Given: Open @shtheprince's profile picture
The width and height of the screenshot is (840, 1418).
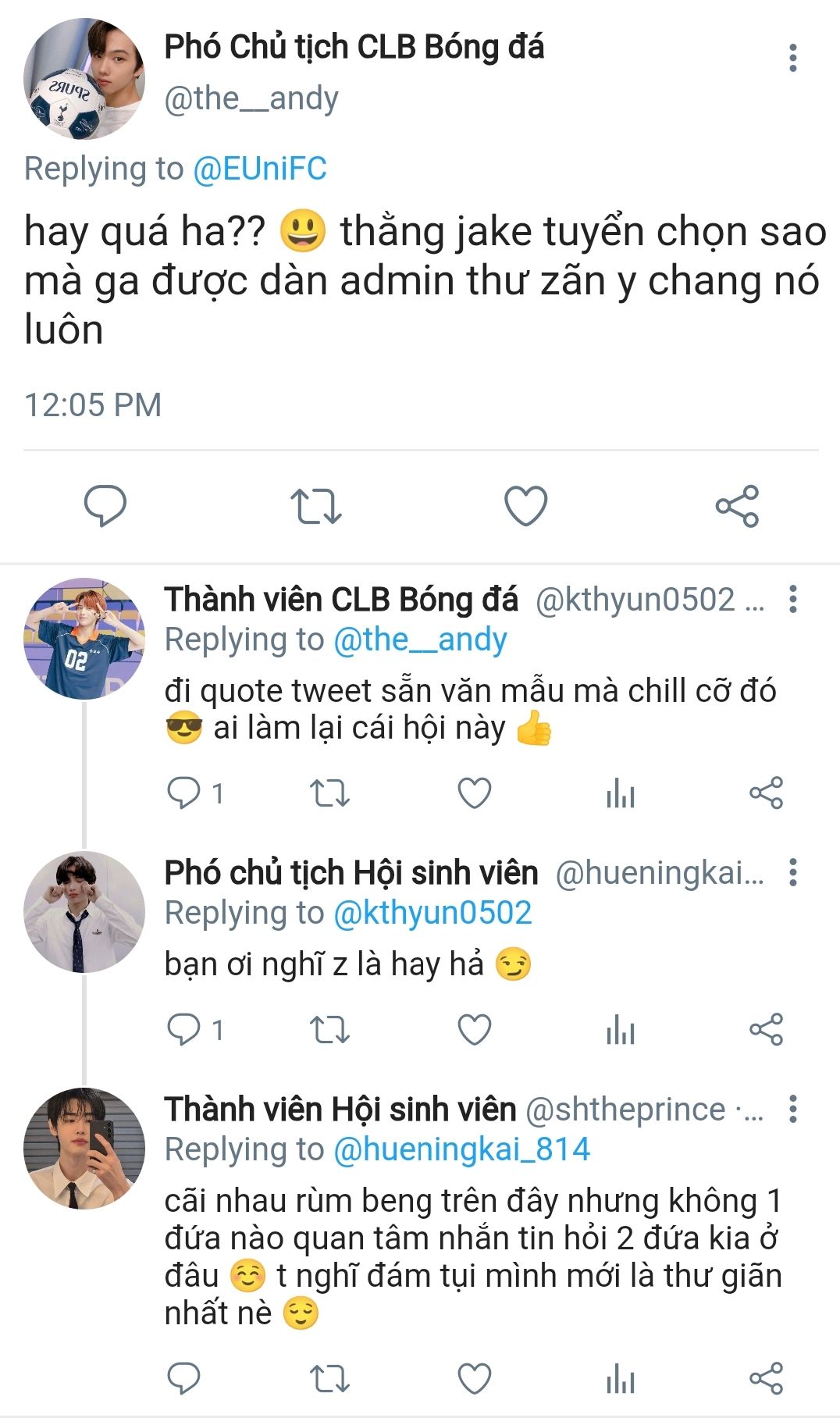Looking at the screenshot, I should coord(84,1148).
